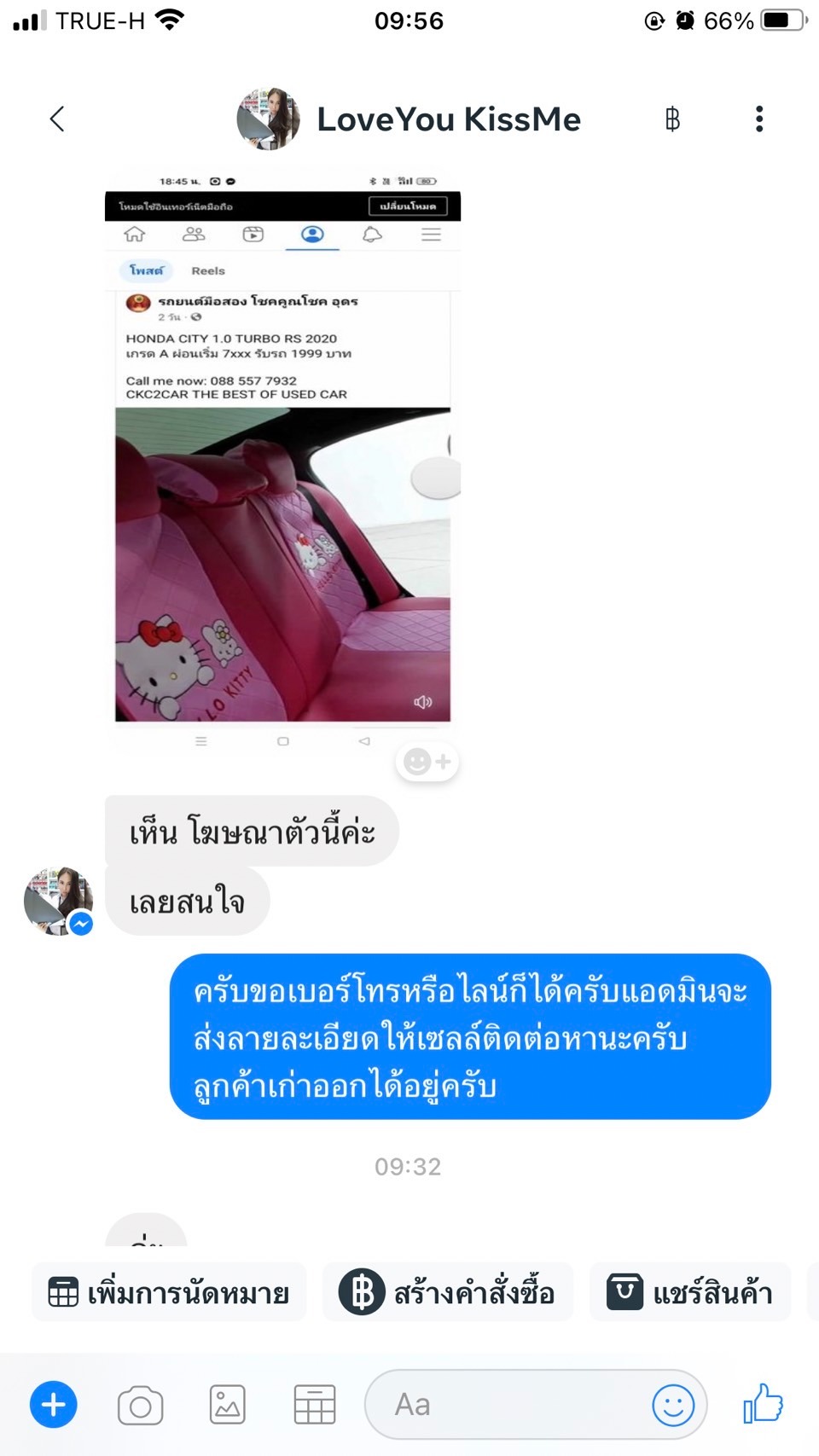The image size is (819, 1456).
Task: Open the LoveYou KissMe profile
Action: pyautogui.click(x=409, y=119)
